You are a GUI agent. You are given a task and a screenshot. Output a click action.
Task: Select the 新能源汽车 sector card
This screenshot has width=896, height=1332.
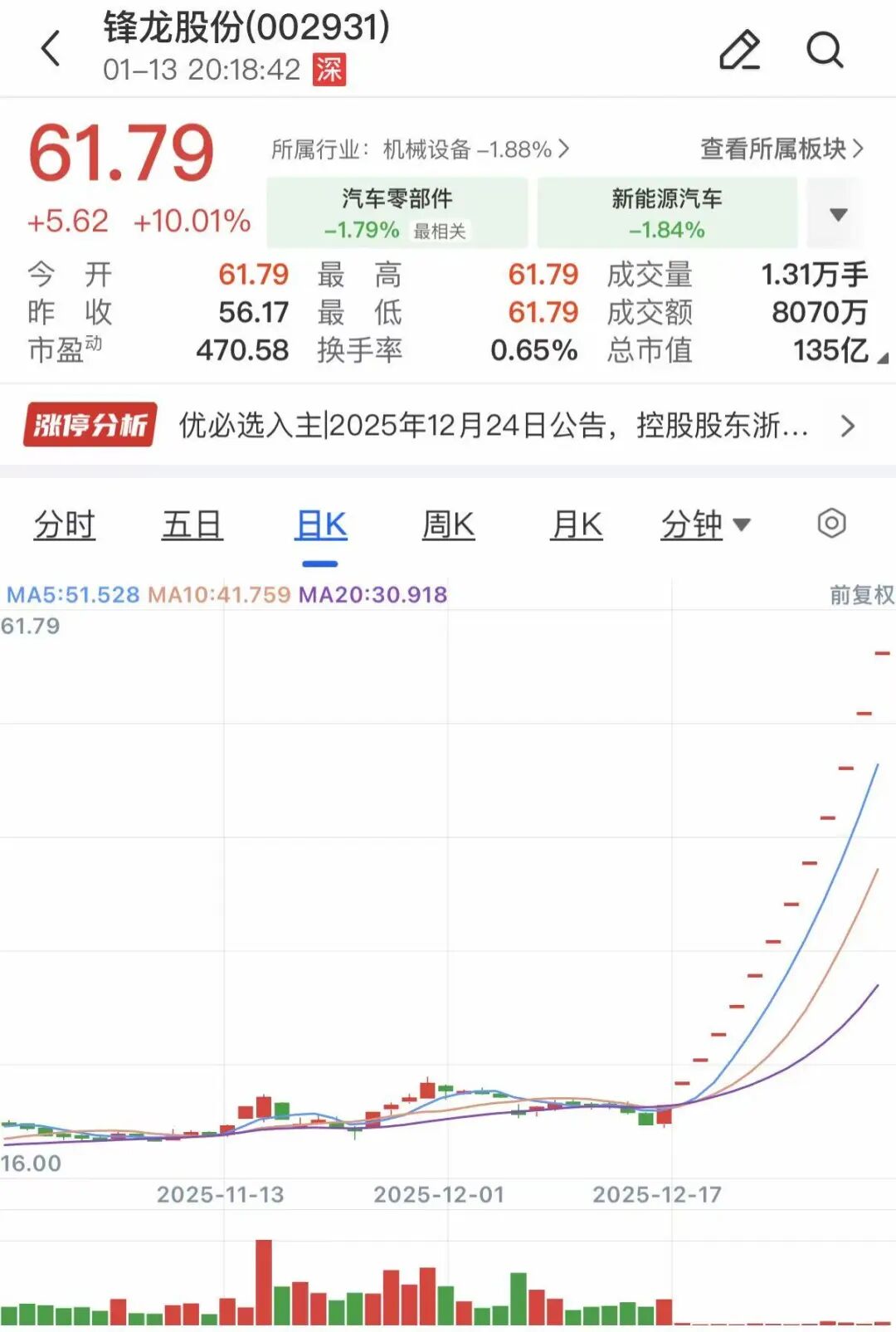tap(666, 212)
